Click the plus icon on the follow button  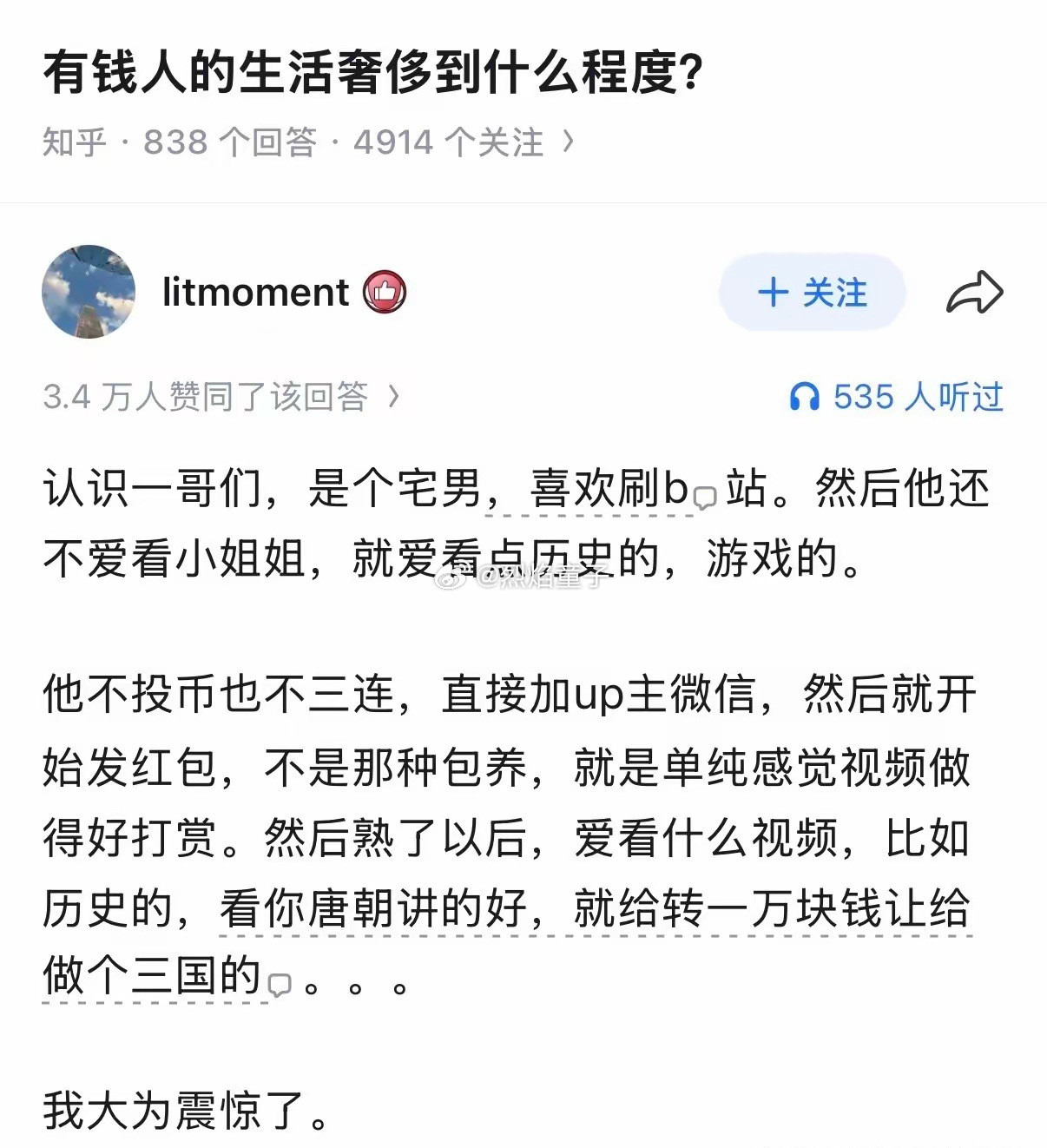click(x=773, y=294)
